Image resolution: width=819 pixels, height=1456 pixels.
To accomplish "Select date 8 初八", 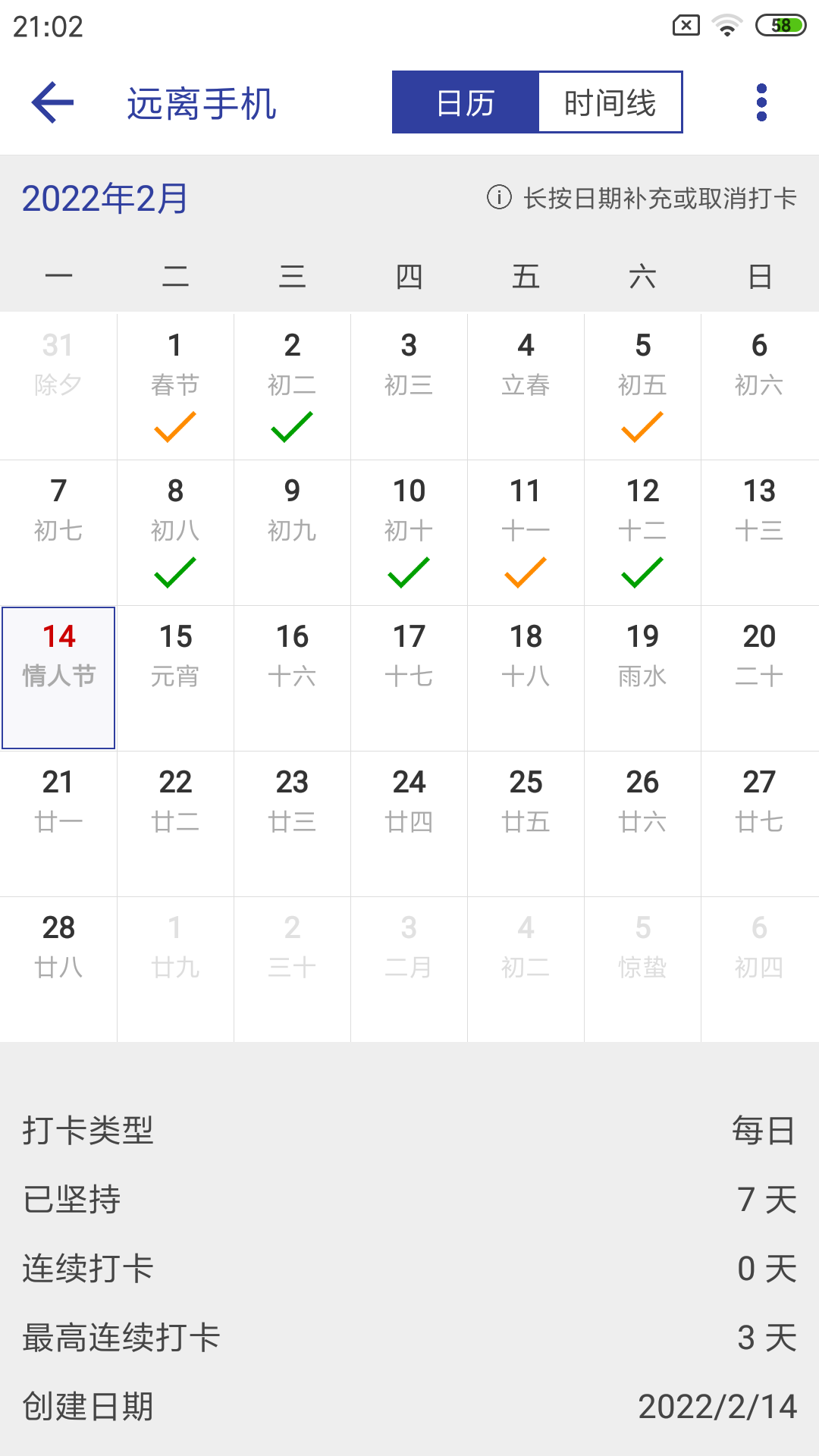I will coord(175,532).
